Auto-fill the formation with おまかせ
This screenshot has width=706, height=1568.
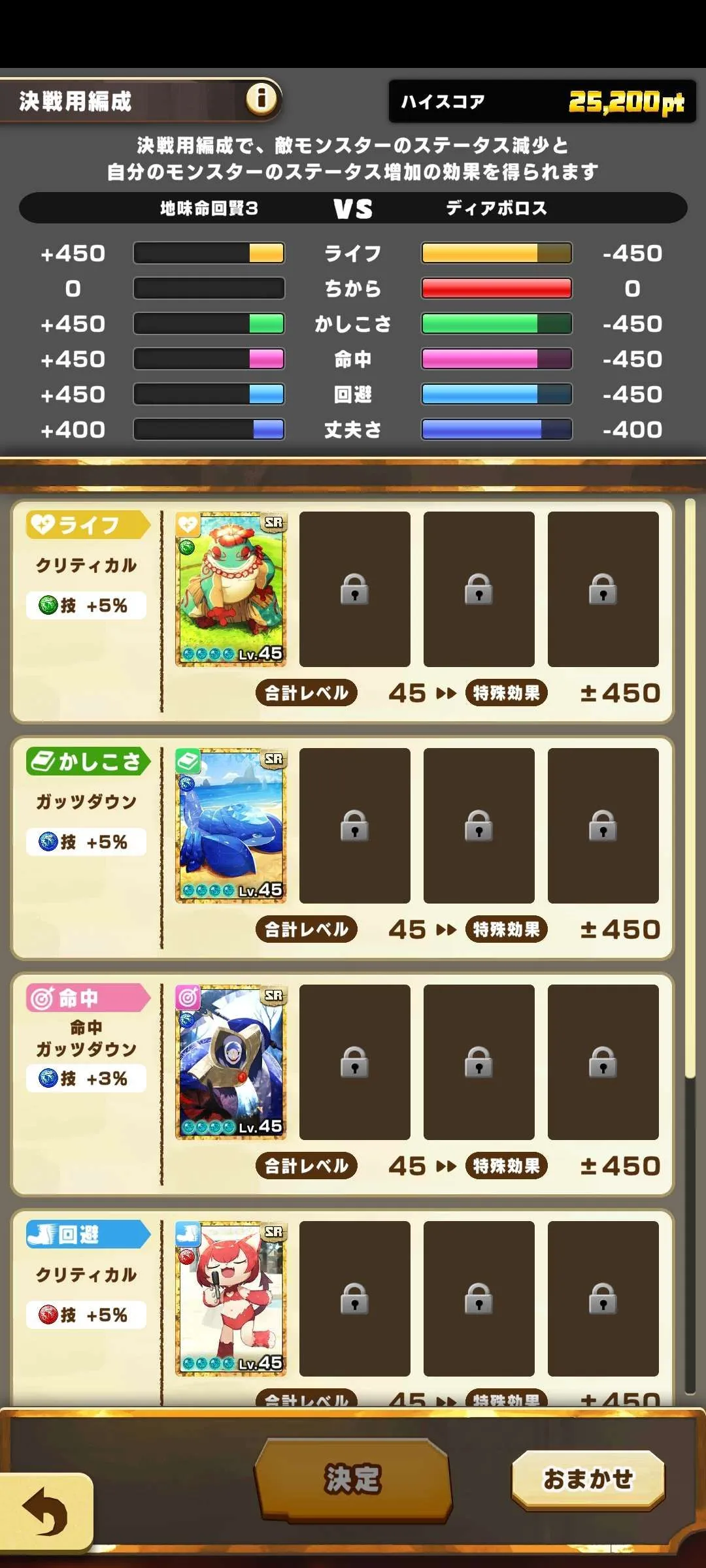588,1479
